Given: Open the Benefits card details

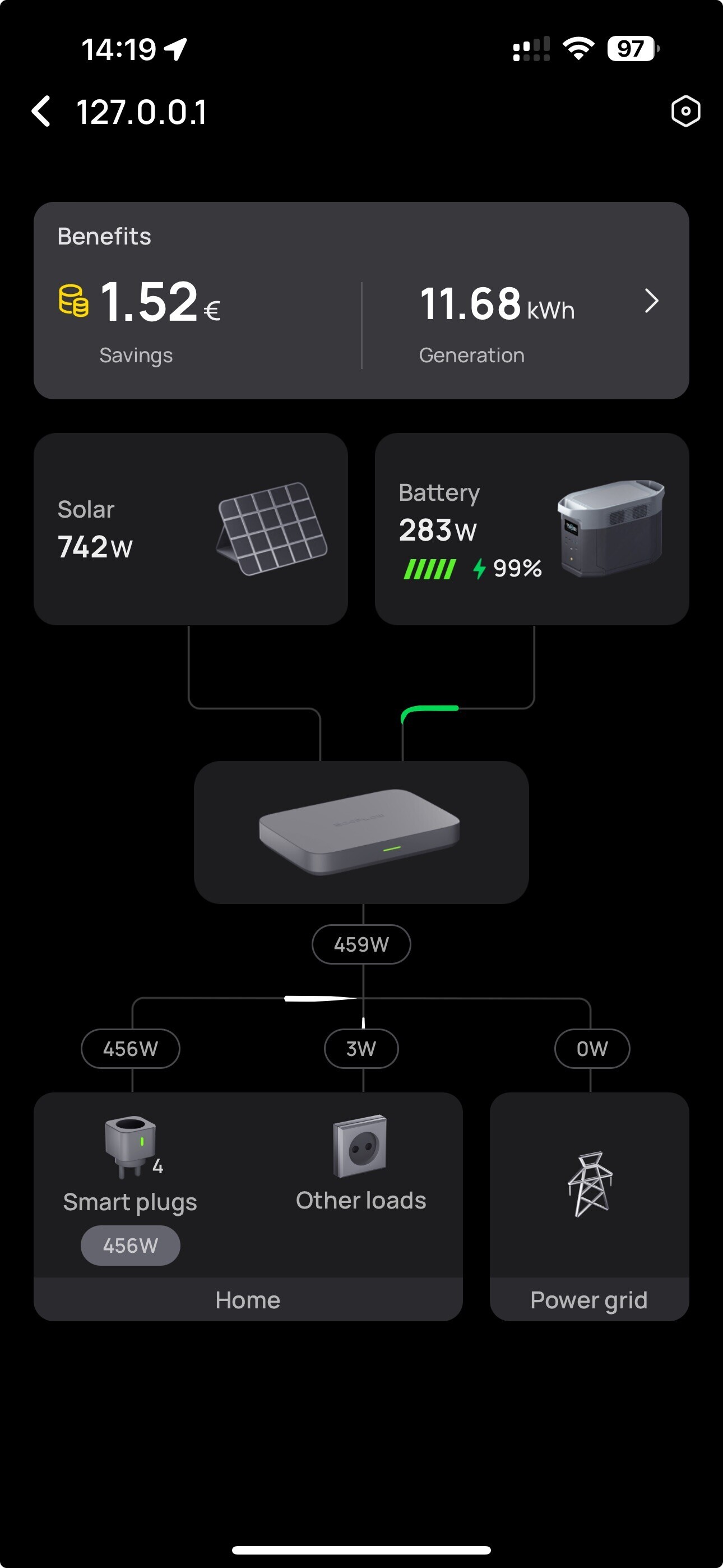Looking at the screenshot, I should [361, 300].
